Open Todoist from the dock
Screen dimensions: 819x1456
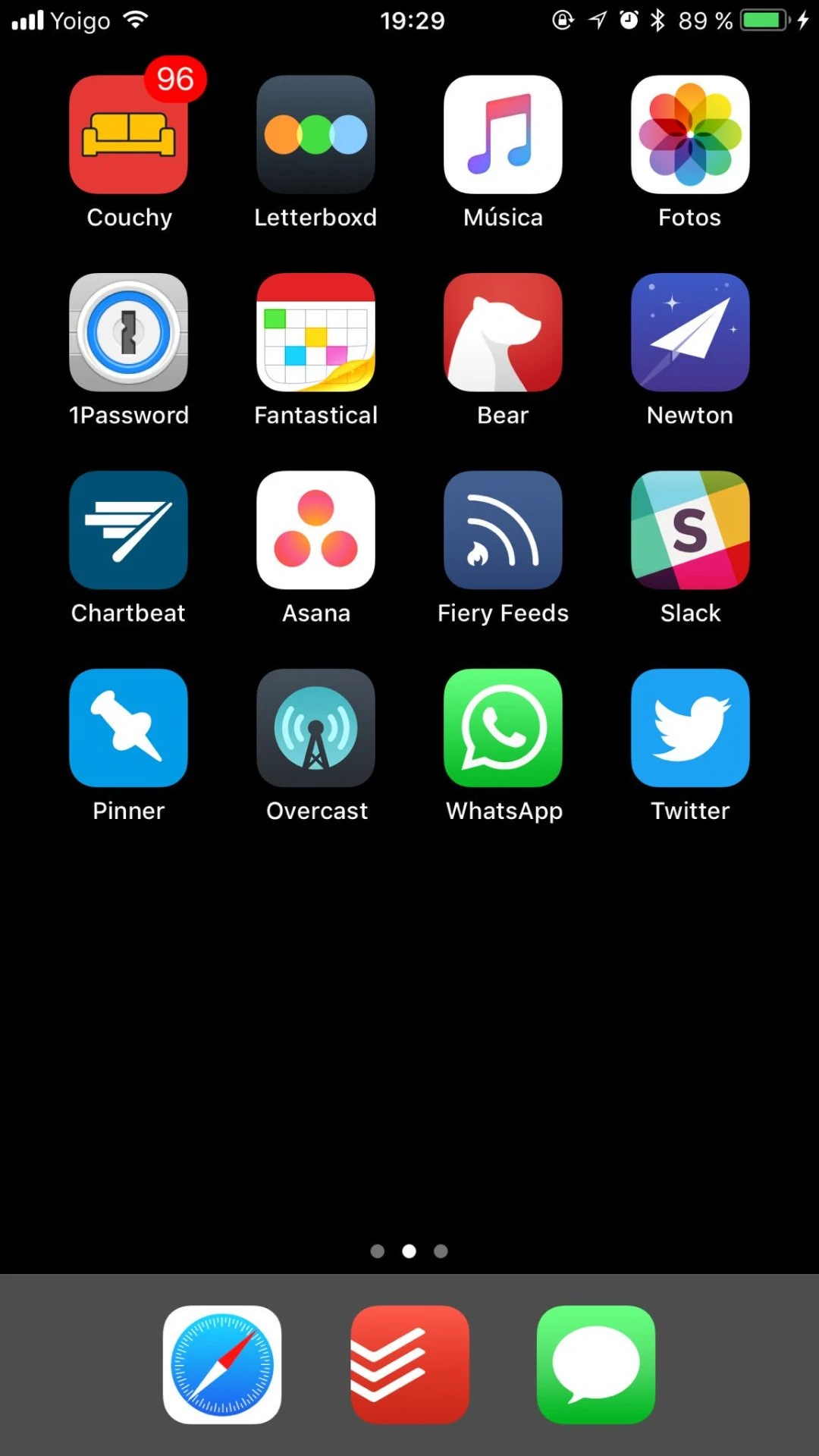click(409, 1364)
